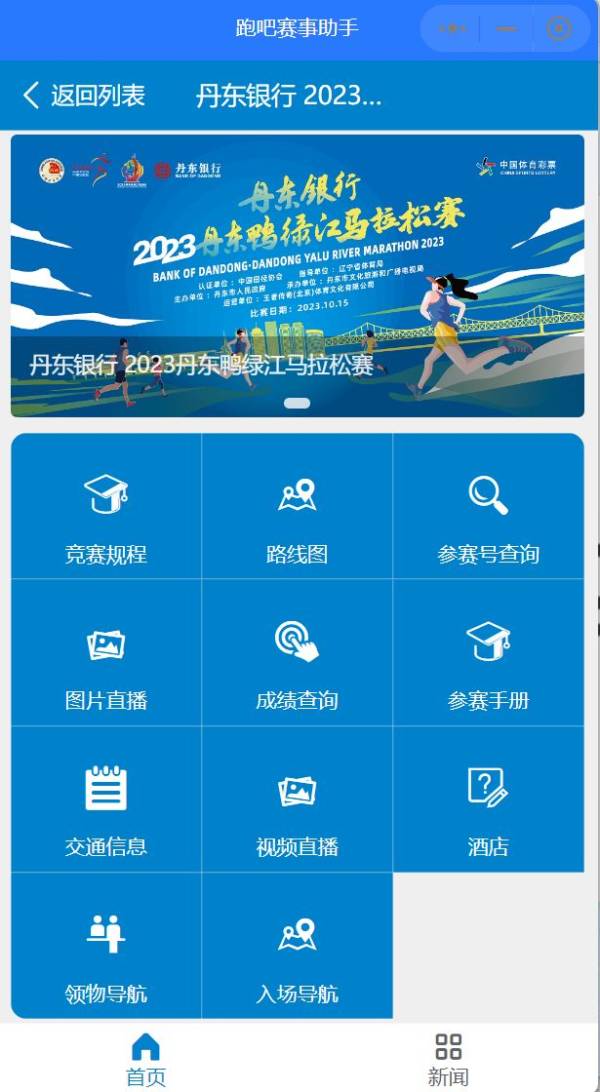
Task: Switch to the 新闻 news tab
Action: coord(448,1058)
